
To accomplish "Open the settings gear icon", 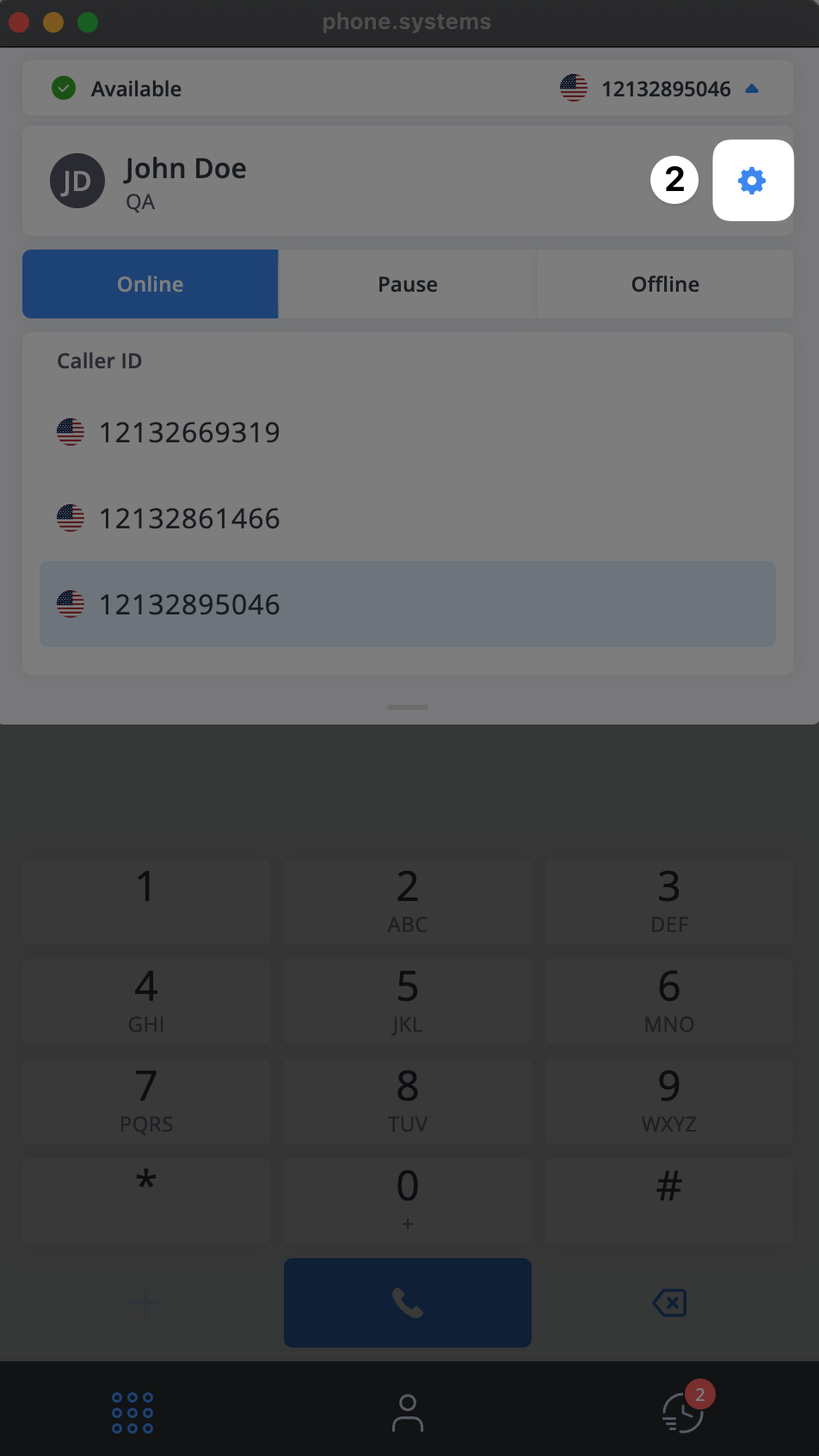I will [753, 181].
